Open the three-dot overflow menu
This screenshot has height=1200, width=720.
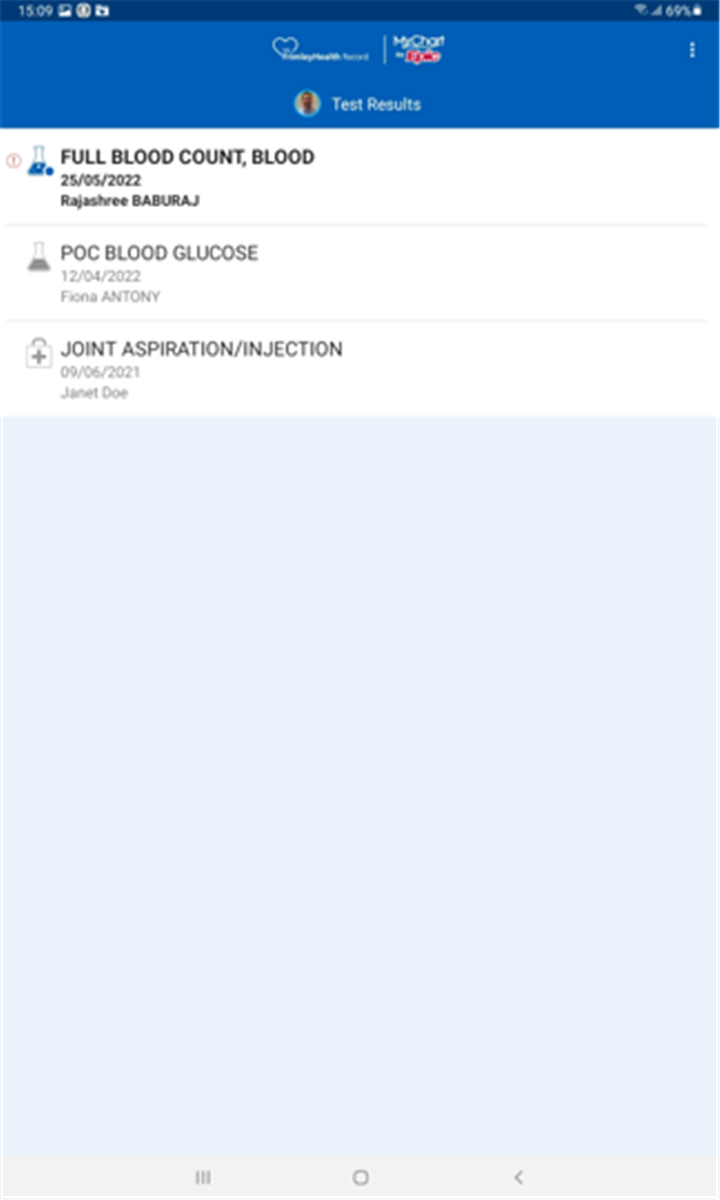click(692, 50)
